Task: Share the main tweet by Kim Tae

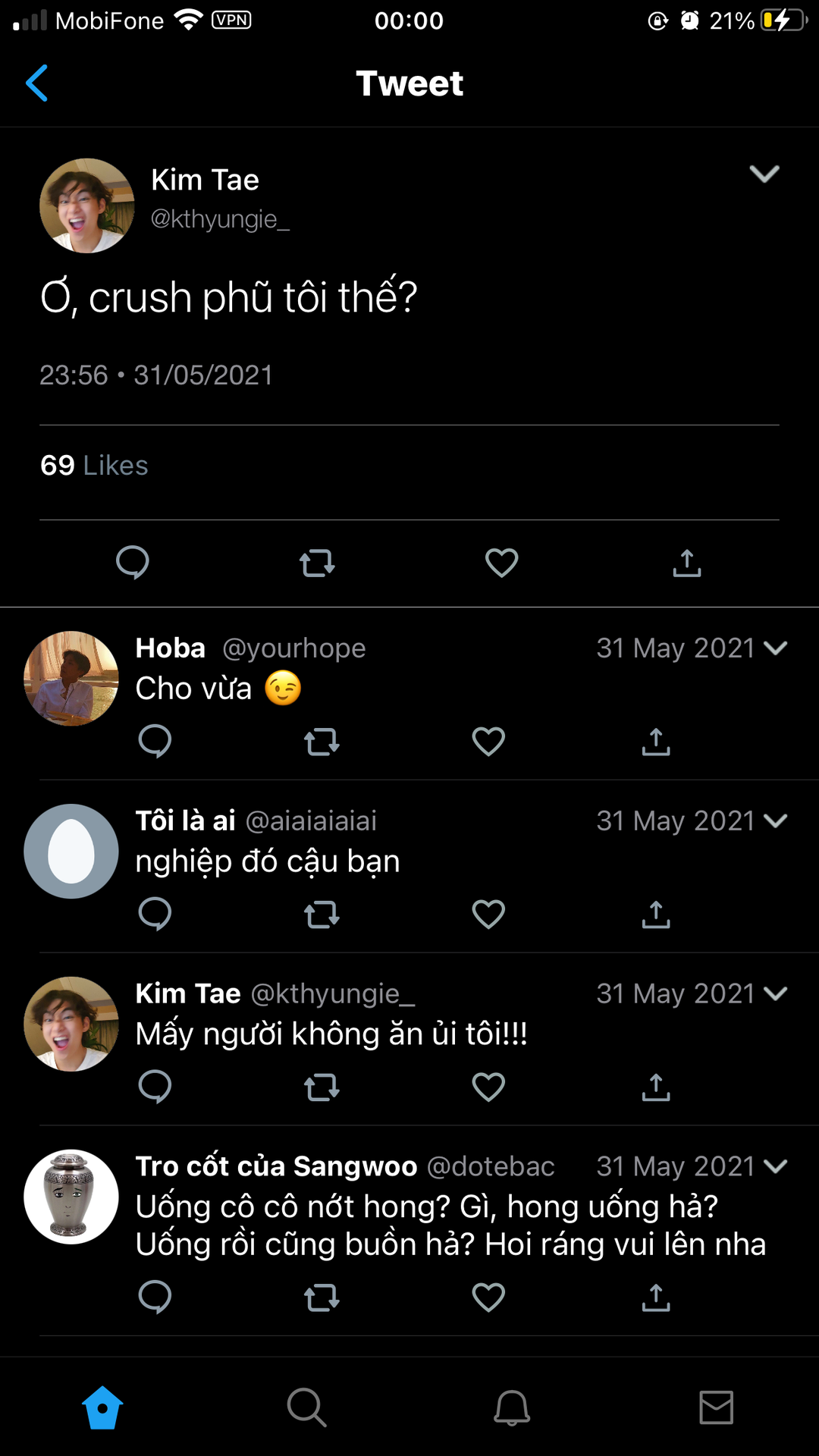Action: tap(686, 563)
